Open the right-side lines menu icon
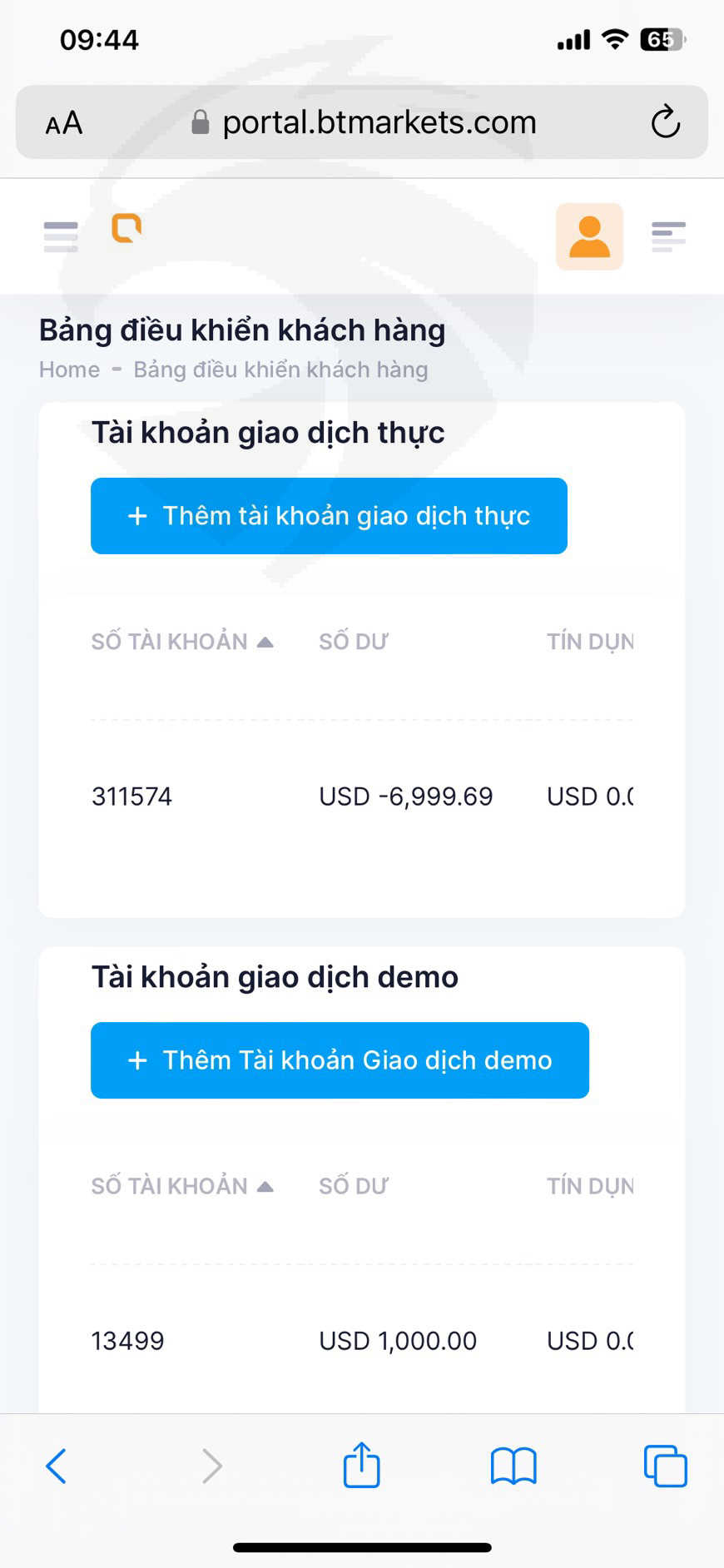724x1568 pixels. (668, 236)
